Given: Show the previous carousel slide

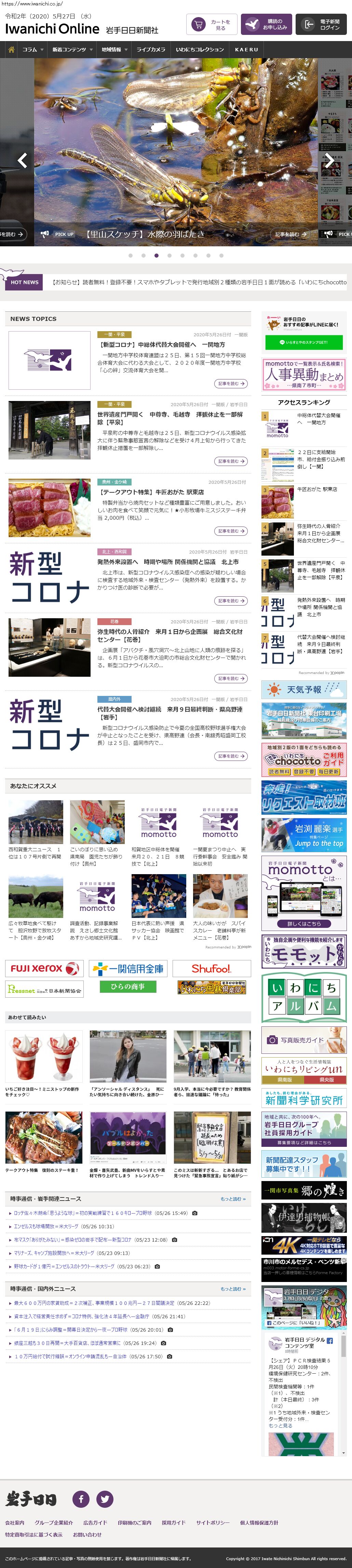Looking at the screenshot, I should (23, 161).
